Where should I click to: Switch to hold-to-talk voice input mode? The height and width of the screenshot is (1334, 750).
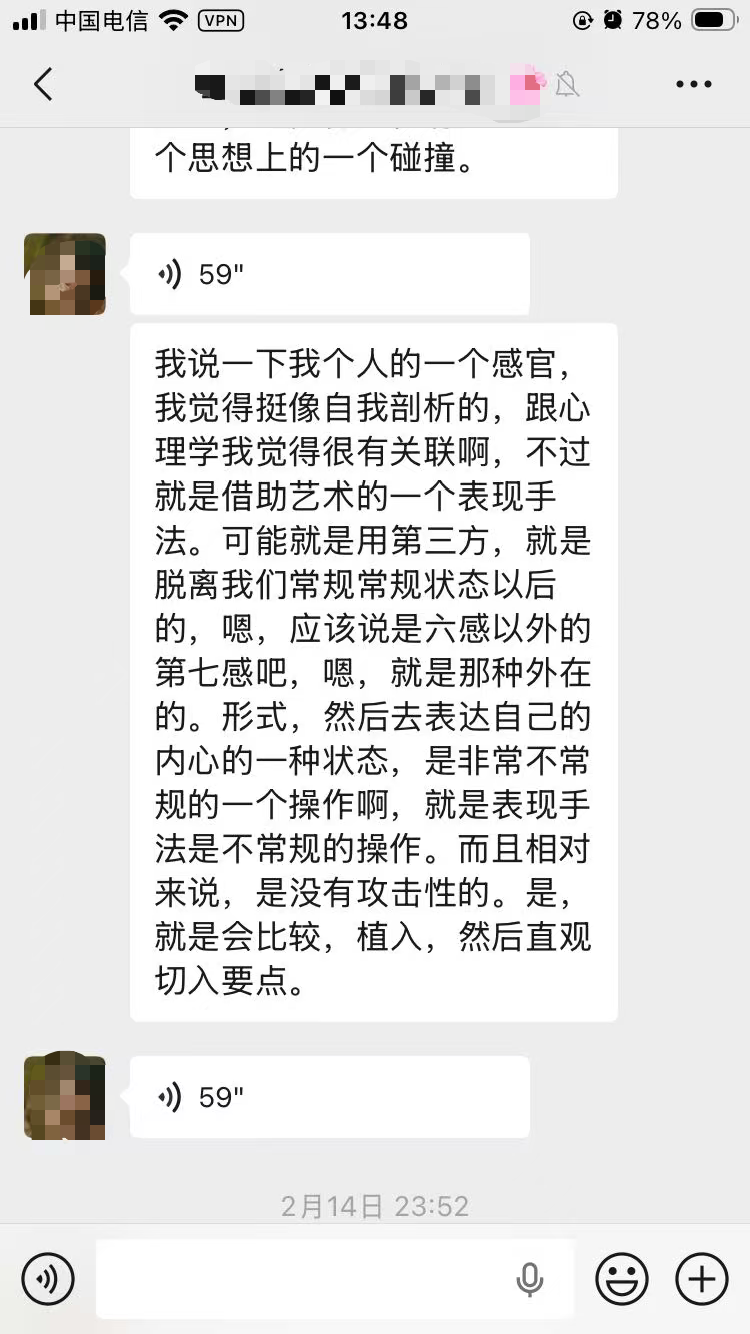(x=48, y=1278)
